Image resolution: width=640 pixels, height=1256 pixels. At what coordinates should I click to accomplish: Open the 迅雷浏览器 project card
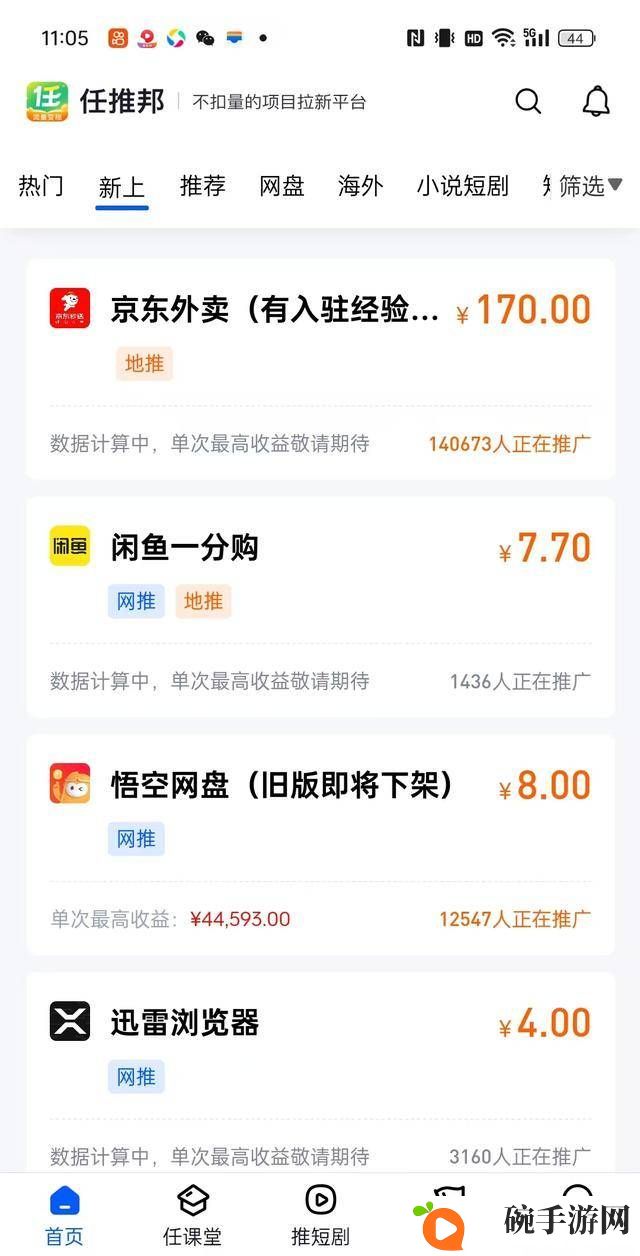tap(320, 1072)
